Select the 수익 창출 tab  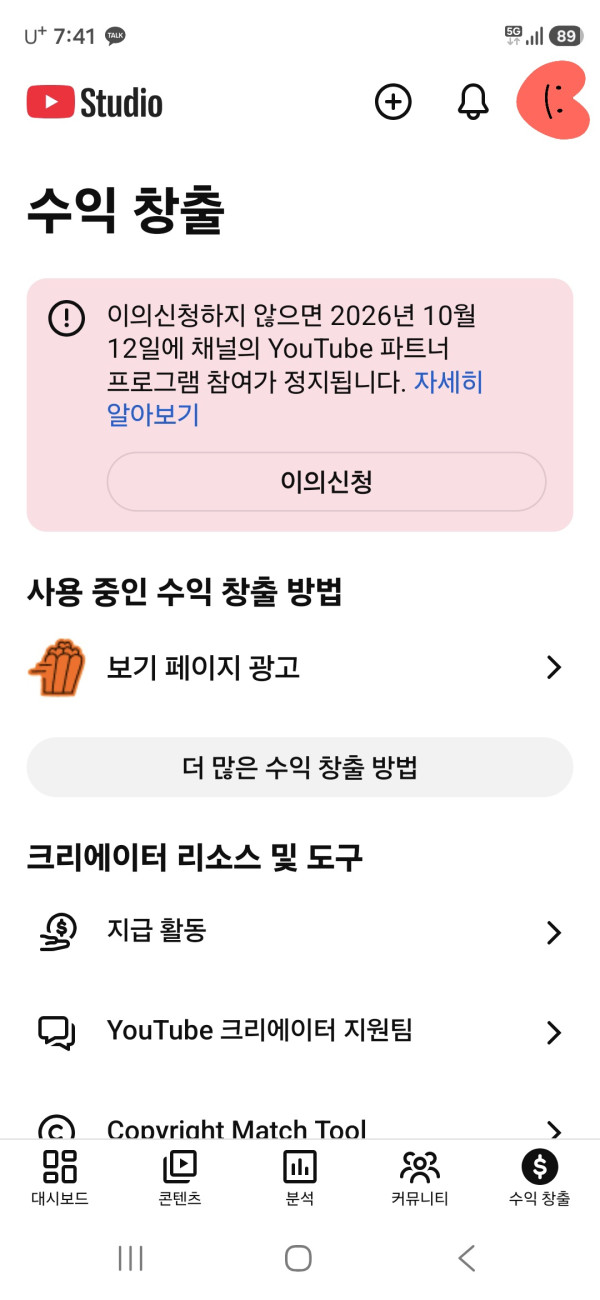540,1178
